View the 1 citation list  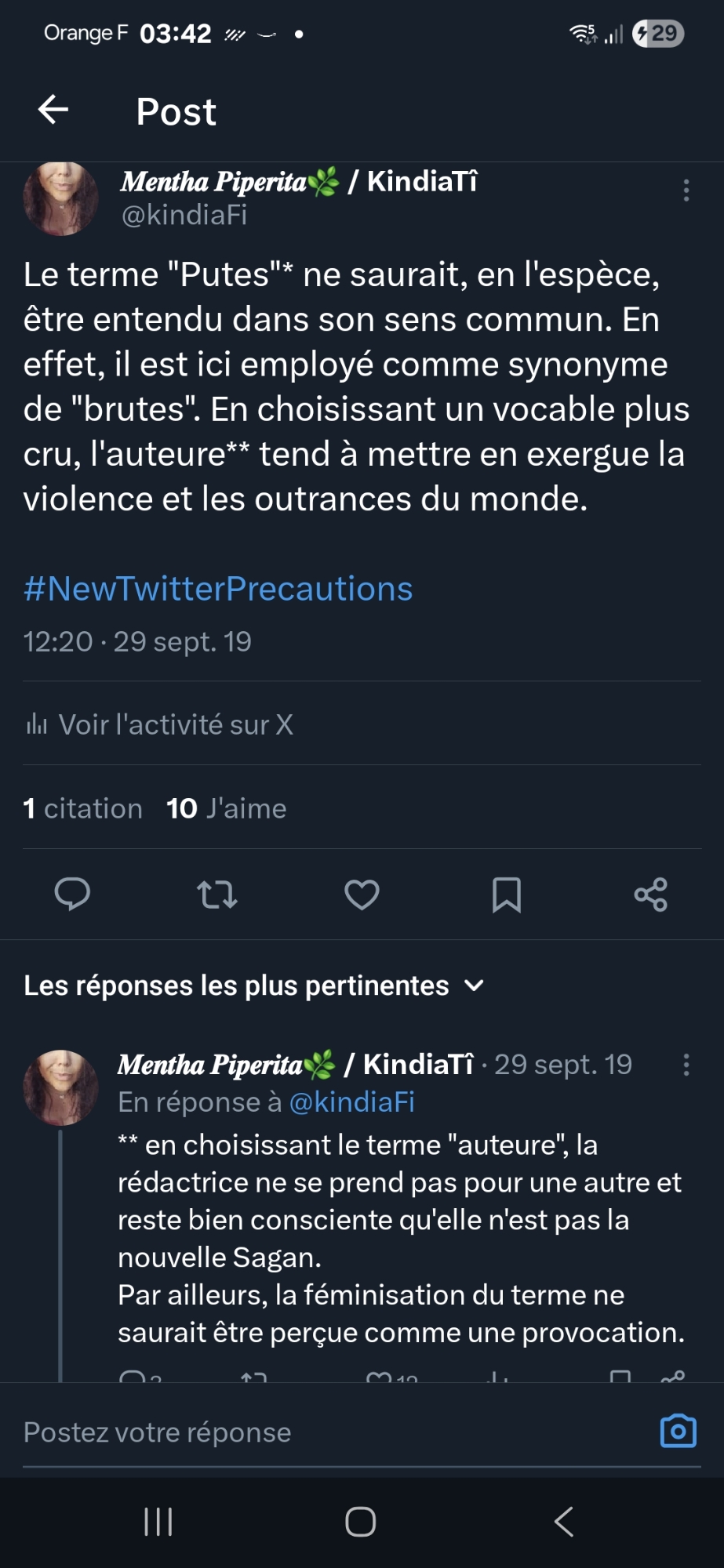(x=83, y=808)
